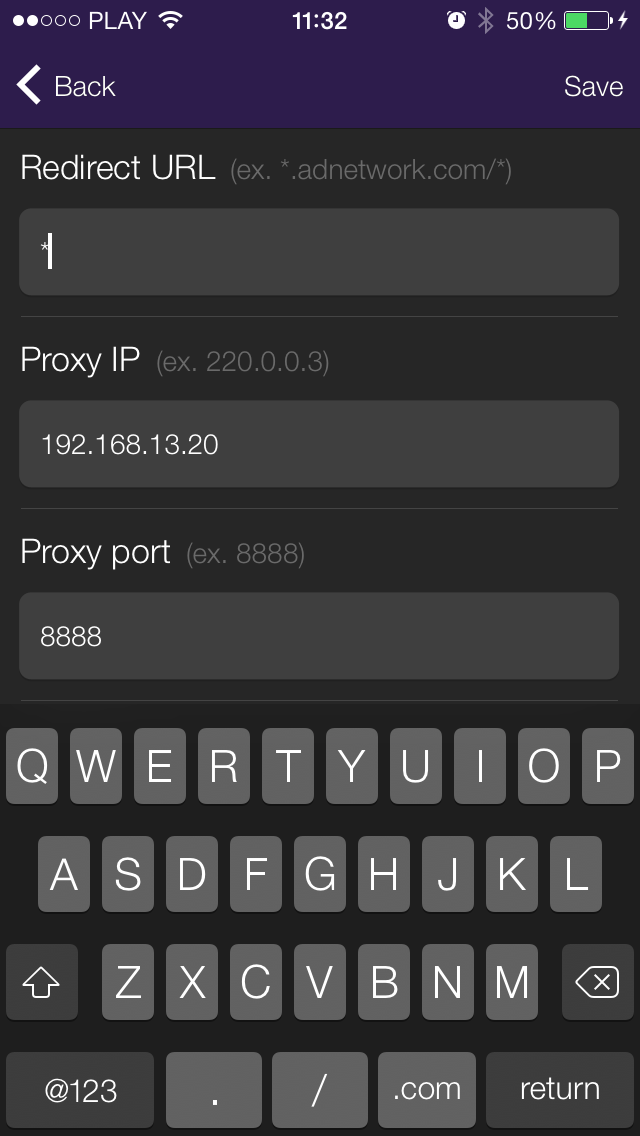Go back to the previous screen
Image resolution: width=640 pixels, height=1136 pixels.
point(66,86)
